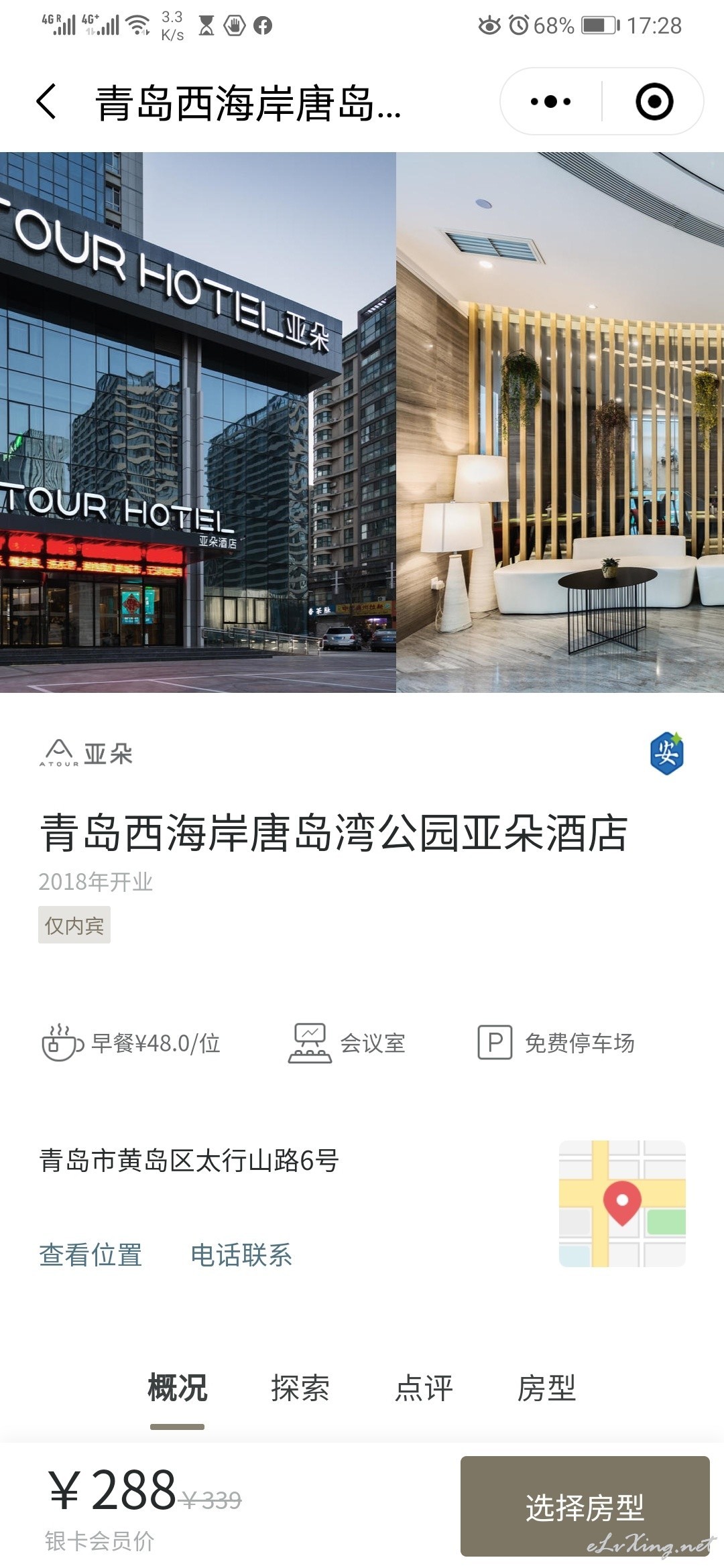724x1568 pixels.
Task: Open the mini program three-dot menu
Action: 551,102
